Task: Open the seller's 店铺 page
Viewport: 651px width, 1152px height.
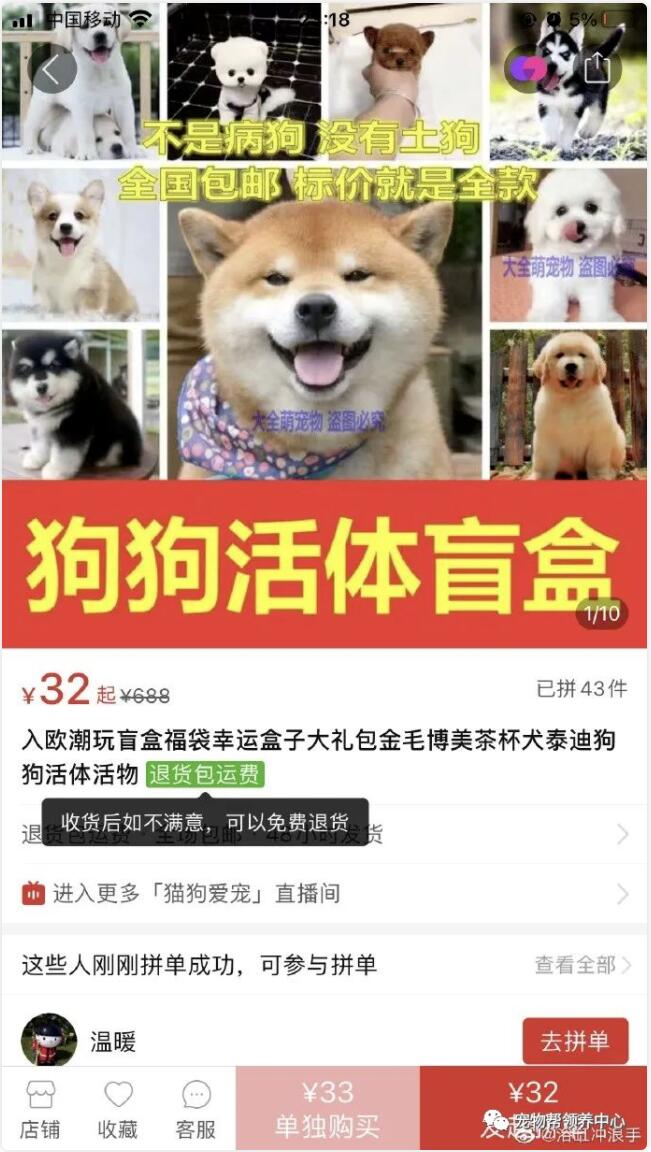Action: click(40, 1109)
